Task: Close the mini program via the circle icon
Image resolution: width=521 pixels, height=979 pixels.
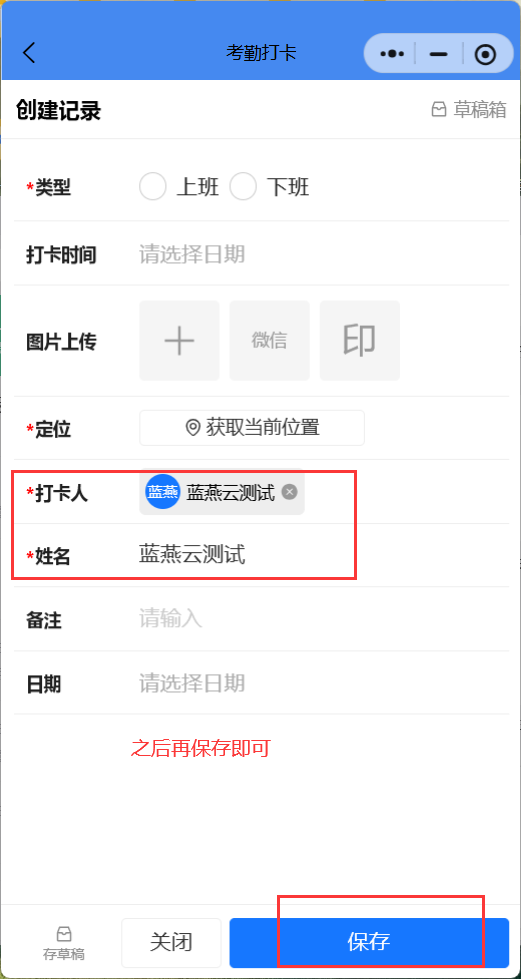Action: point(485,55)
